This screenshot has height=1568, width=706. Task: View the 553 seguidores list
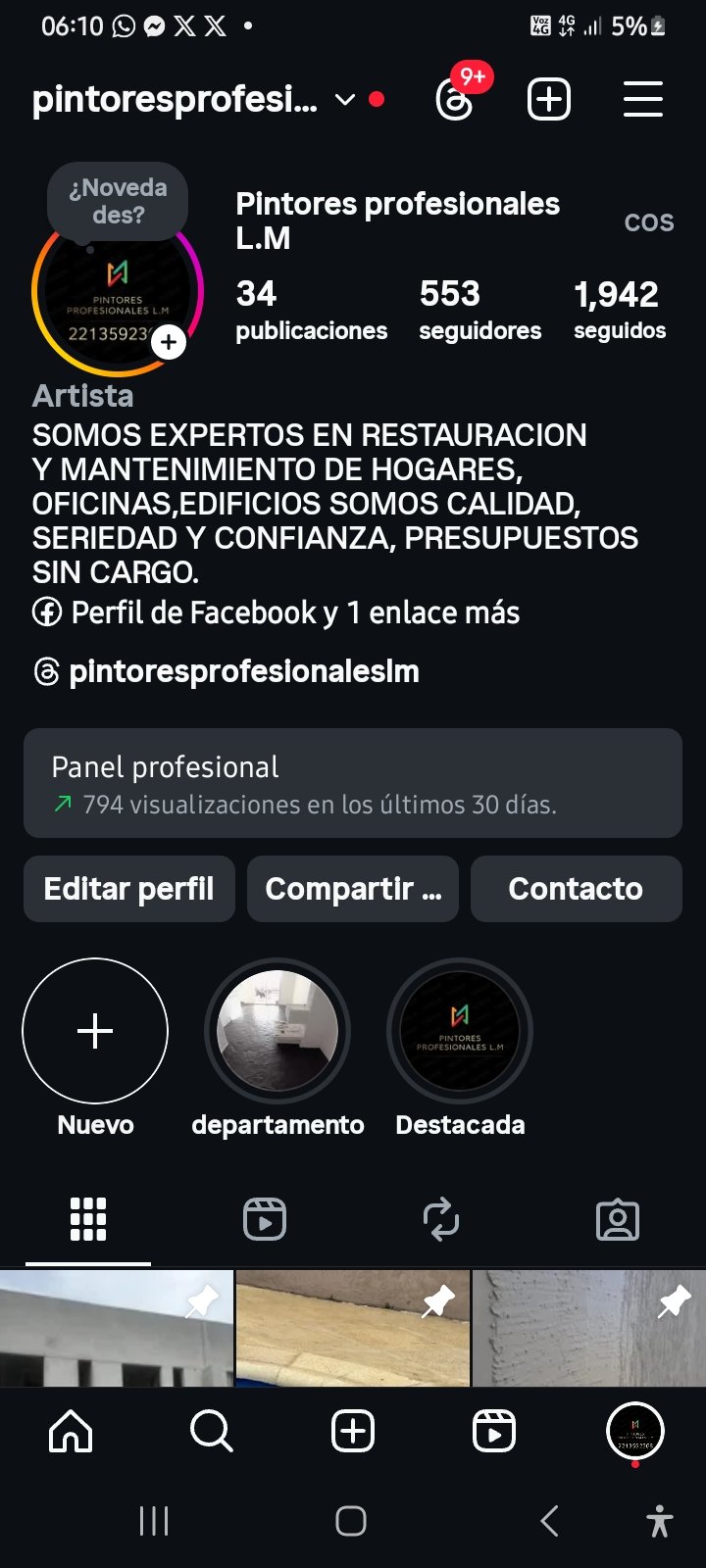pyautogui.click(x=479, y=310)
